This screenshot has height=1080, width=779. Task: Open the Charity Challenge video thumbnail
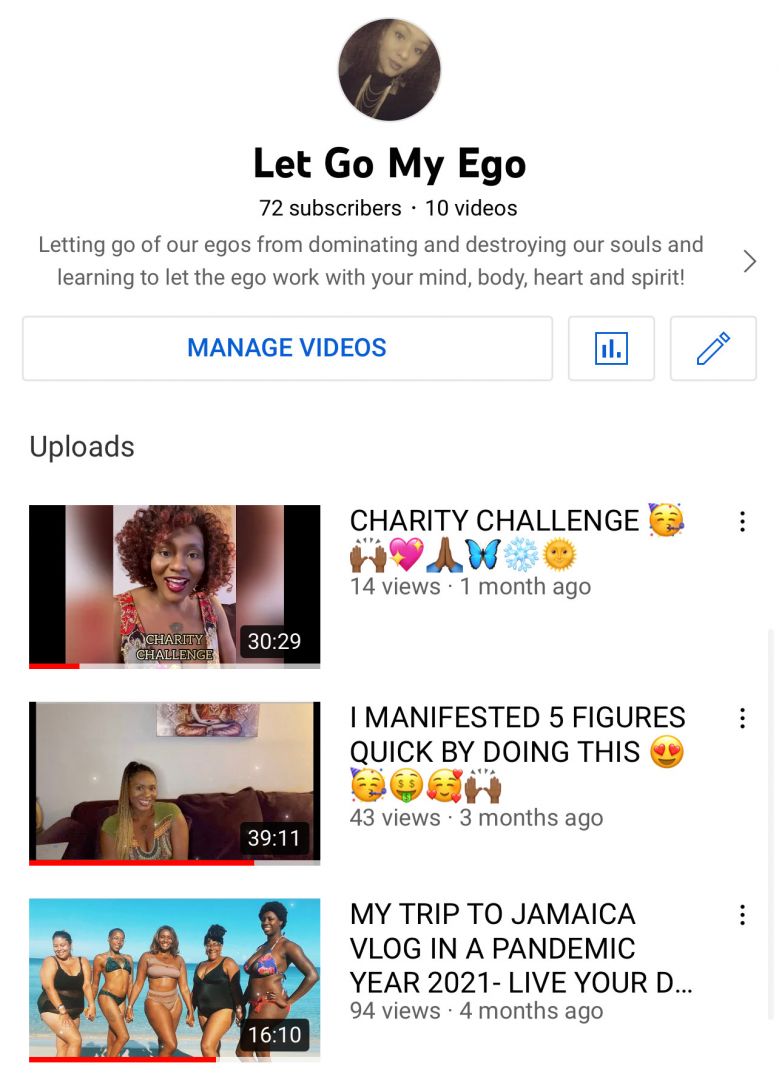[175, 586]
